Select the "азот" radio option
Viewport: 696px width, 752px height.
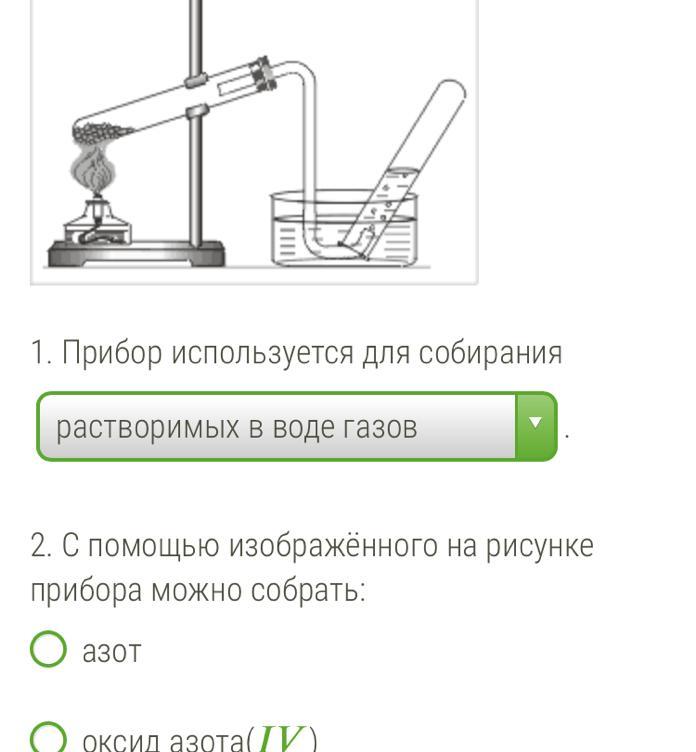(x=48, y=650)
